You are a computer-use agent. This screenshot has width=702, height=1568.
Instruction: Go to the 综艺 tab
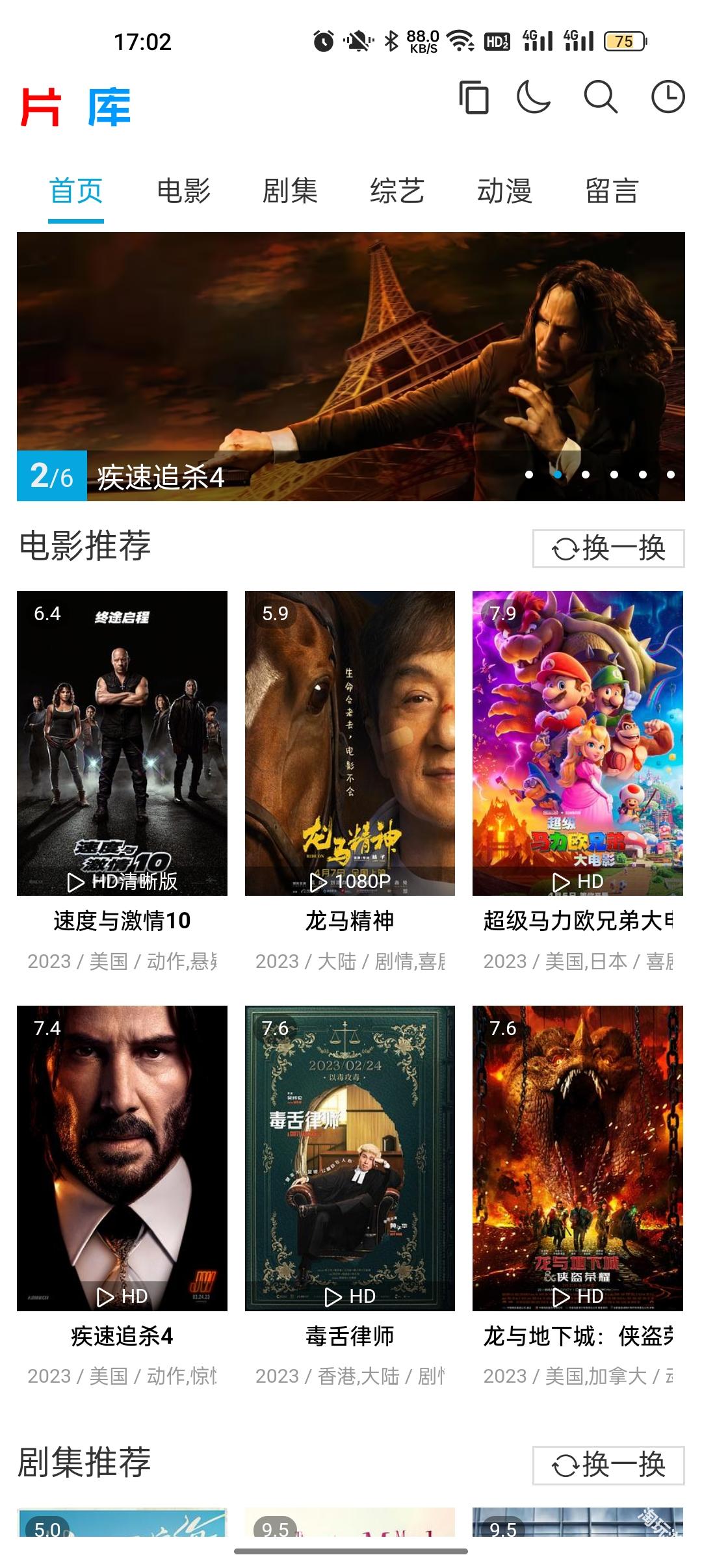tap(397, 191)
